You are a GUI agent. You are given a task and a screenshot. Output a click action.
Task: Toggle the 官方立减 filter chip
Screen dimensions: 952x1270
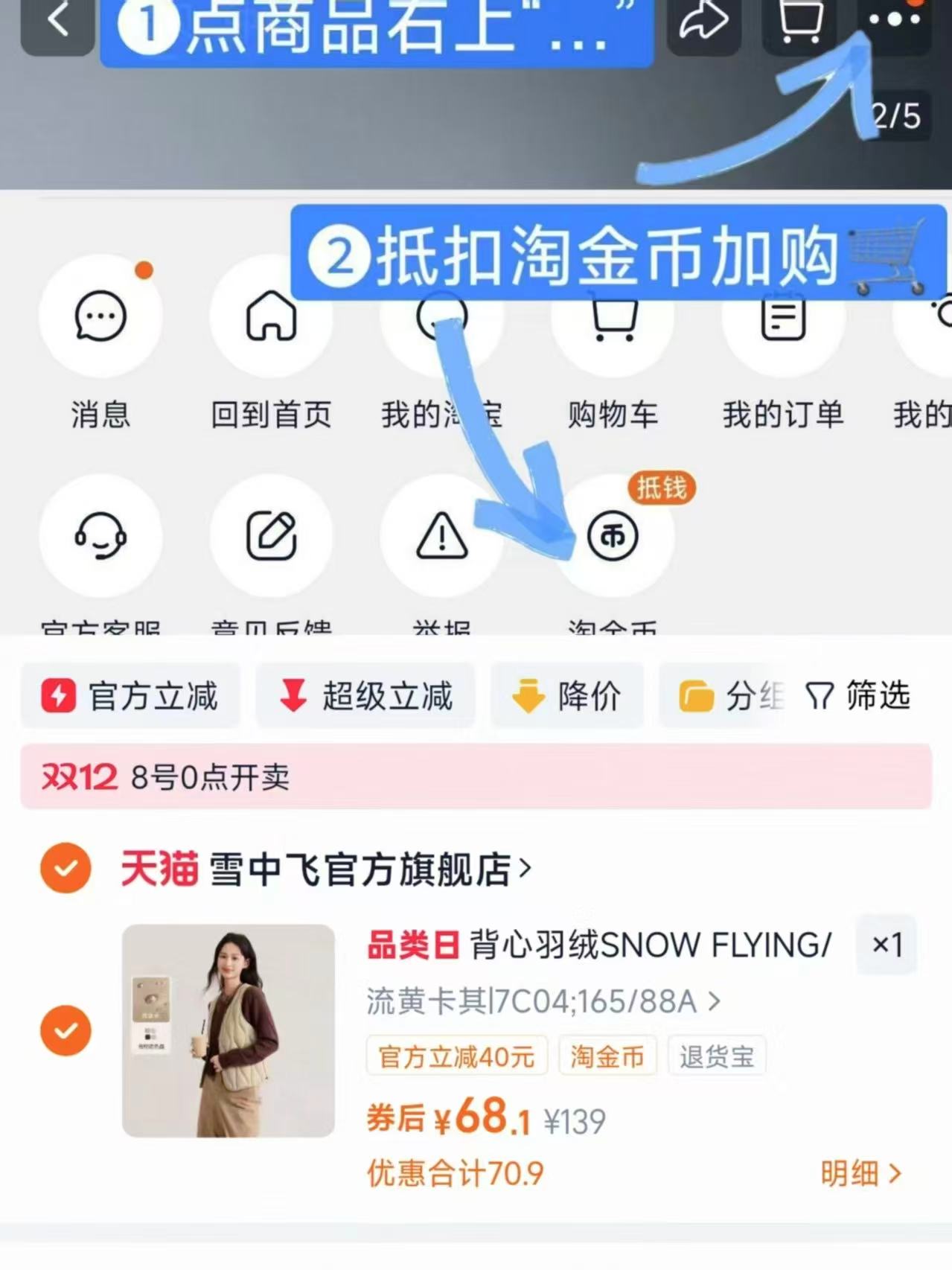(130, 695)
